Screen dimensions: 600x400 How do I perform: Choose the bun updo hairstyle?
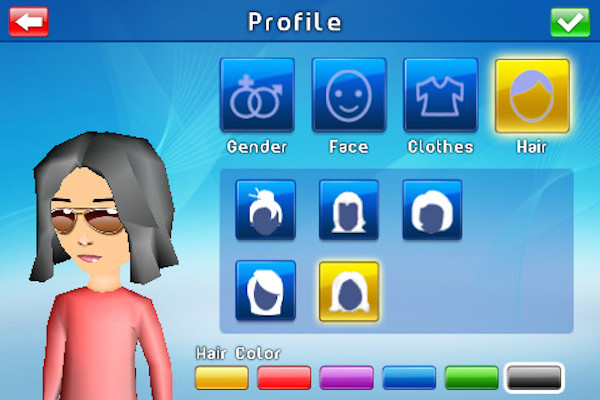click(x=266, y=210)
